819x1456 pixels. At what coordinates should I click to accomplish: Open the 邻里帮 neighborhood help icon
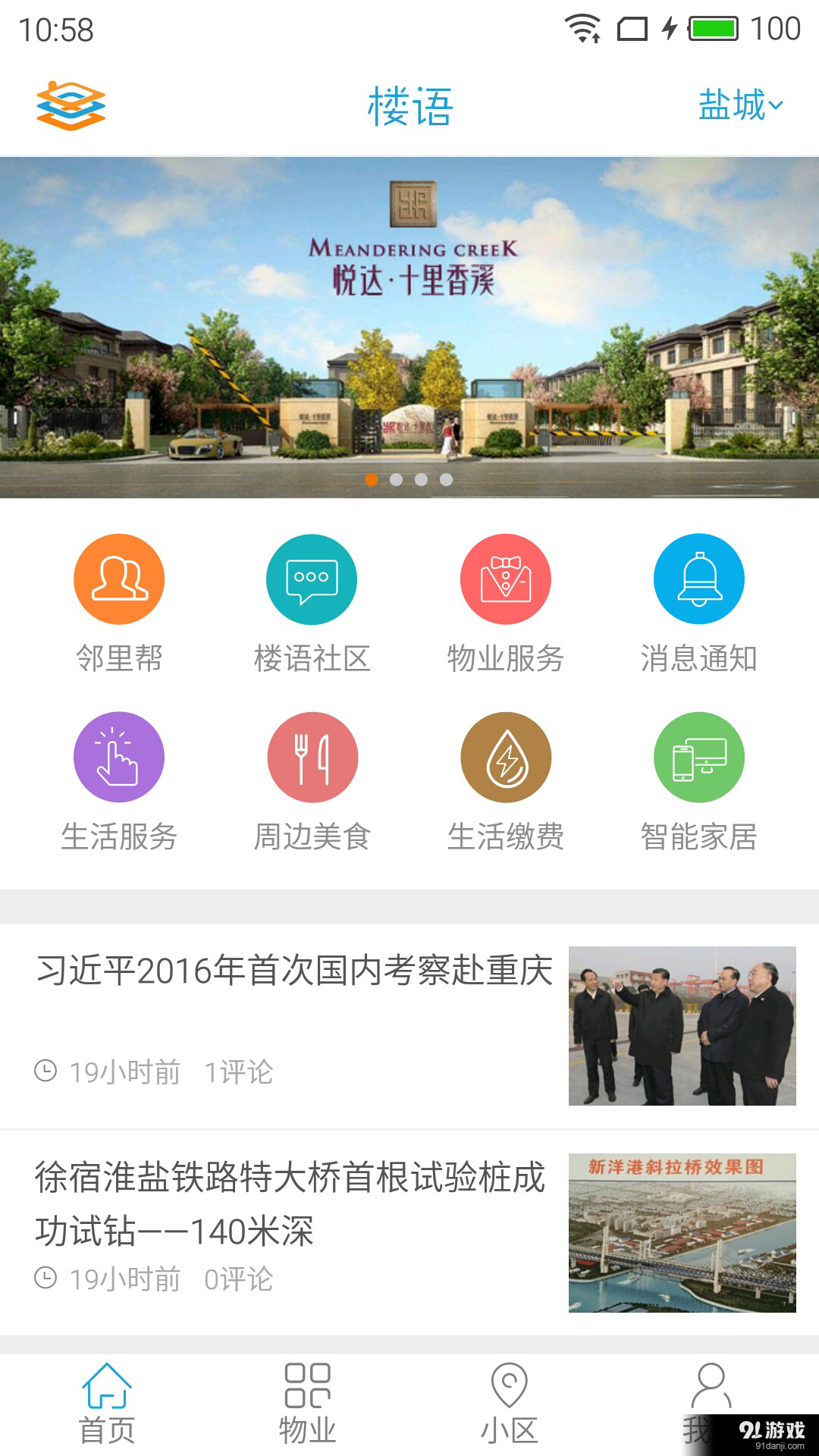pos(118,578)
